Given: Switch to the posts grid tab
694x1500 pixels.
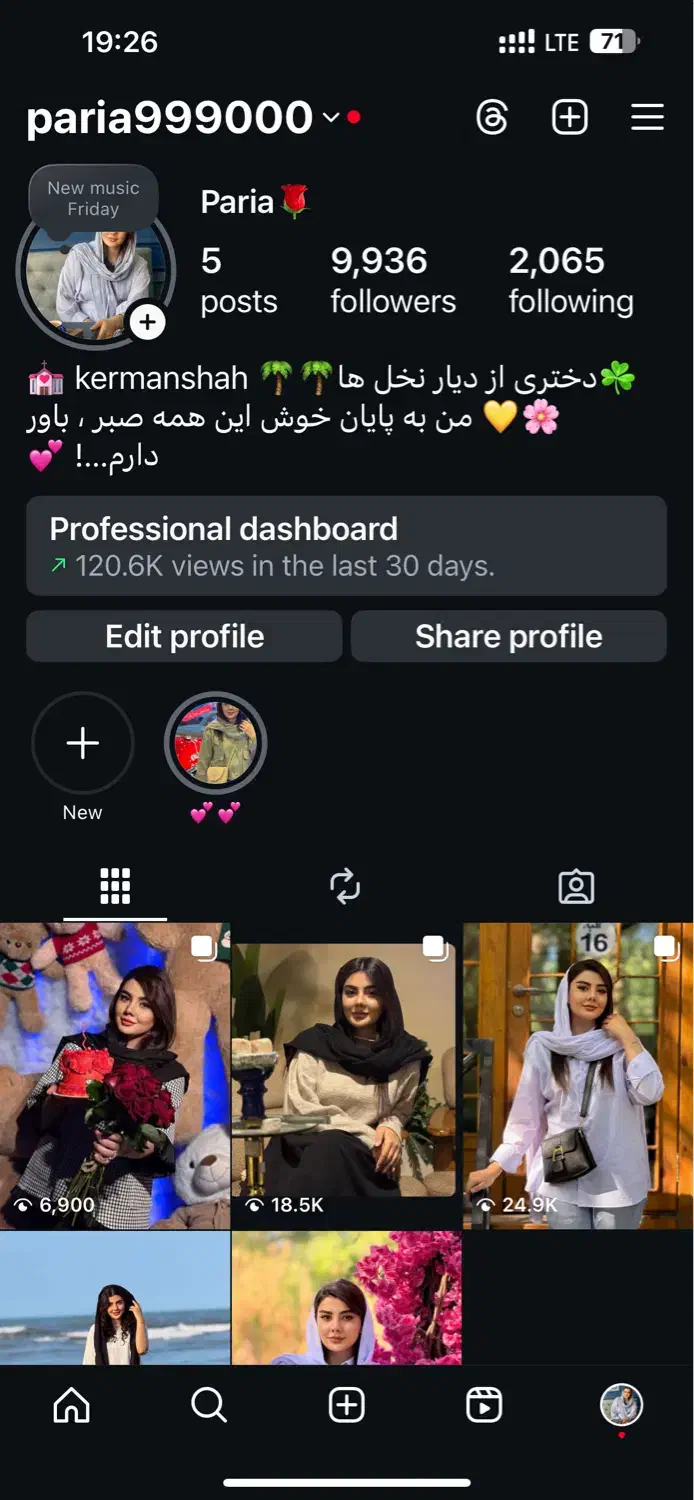Looking at the screenshot, I should (115, 886).
